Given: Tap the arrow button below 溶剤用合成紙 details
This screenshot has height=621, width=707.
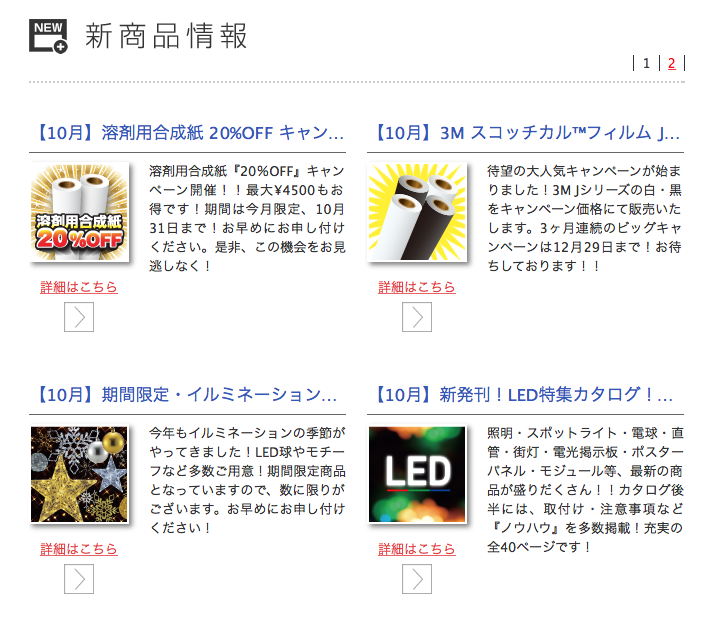Looking at the screenshot, I should (x=79, y=317).
